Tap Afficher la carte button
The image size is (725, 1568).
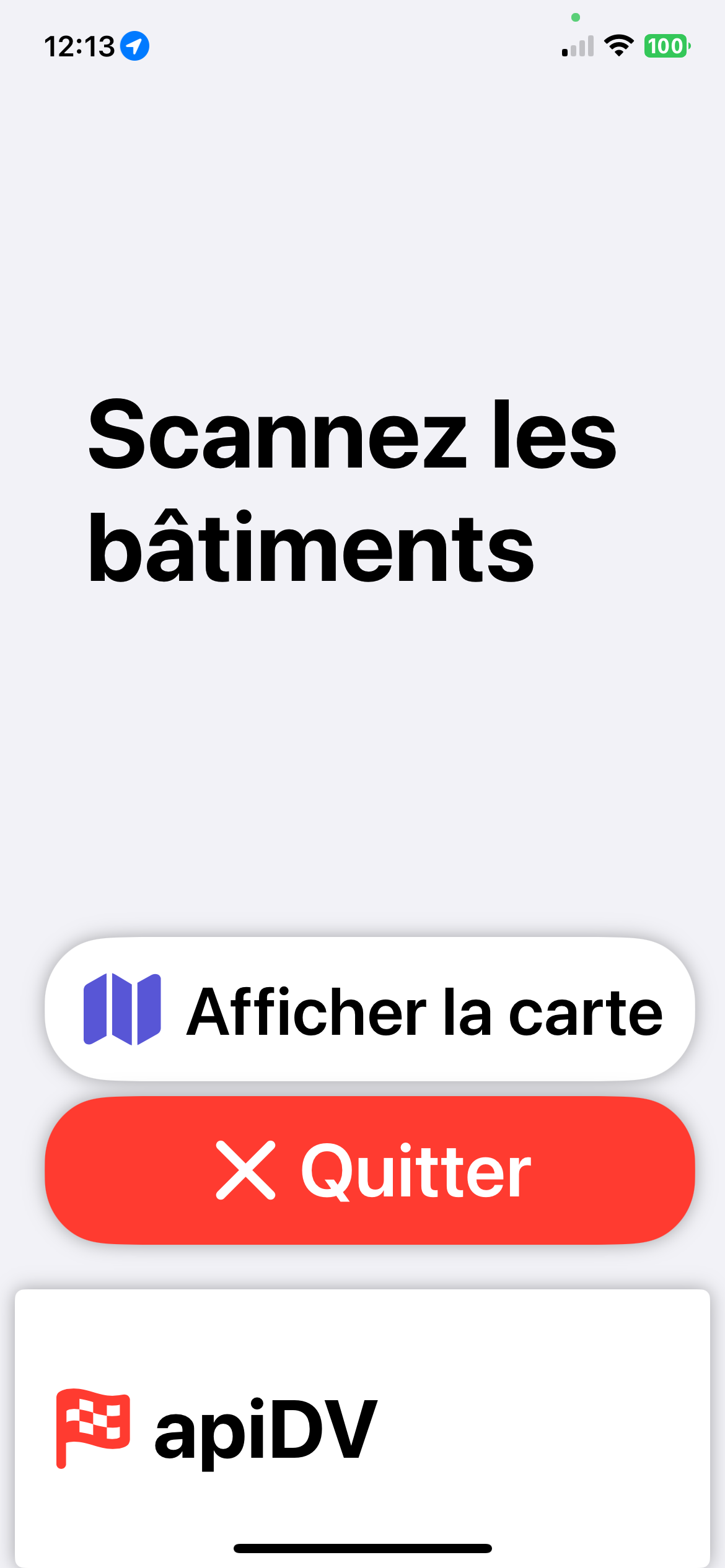click(370, 1009)
